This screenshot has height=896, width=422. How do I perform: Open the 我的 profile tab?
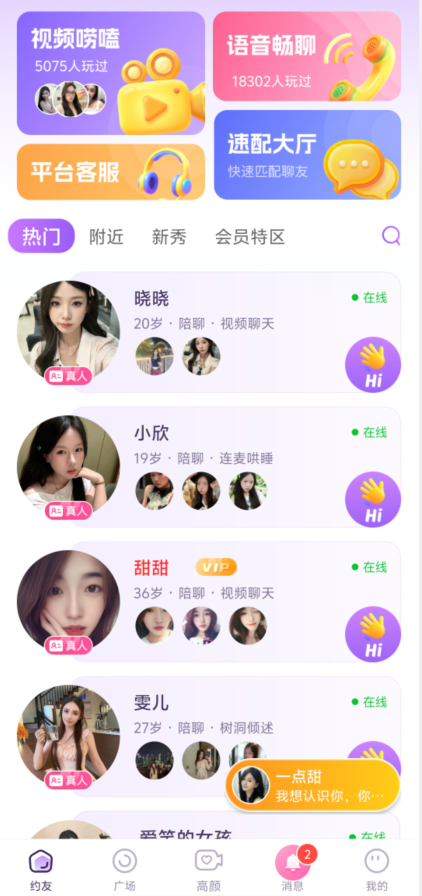[x=377, y=870]
